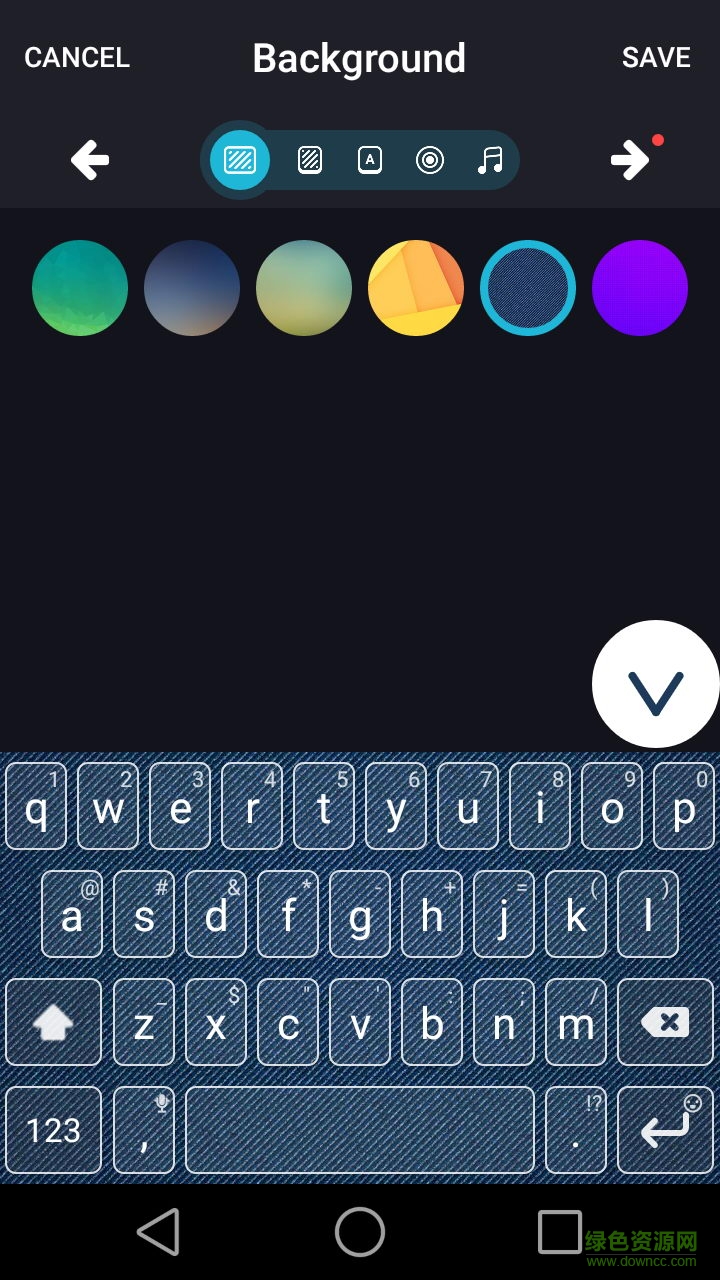Viewport: 720px width, 1280px height.
Task: Save the keyboard background
Action: [x=655, y=57]
